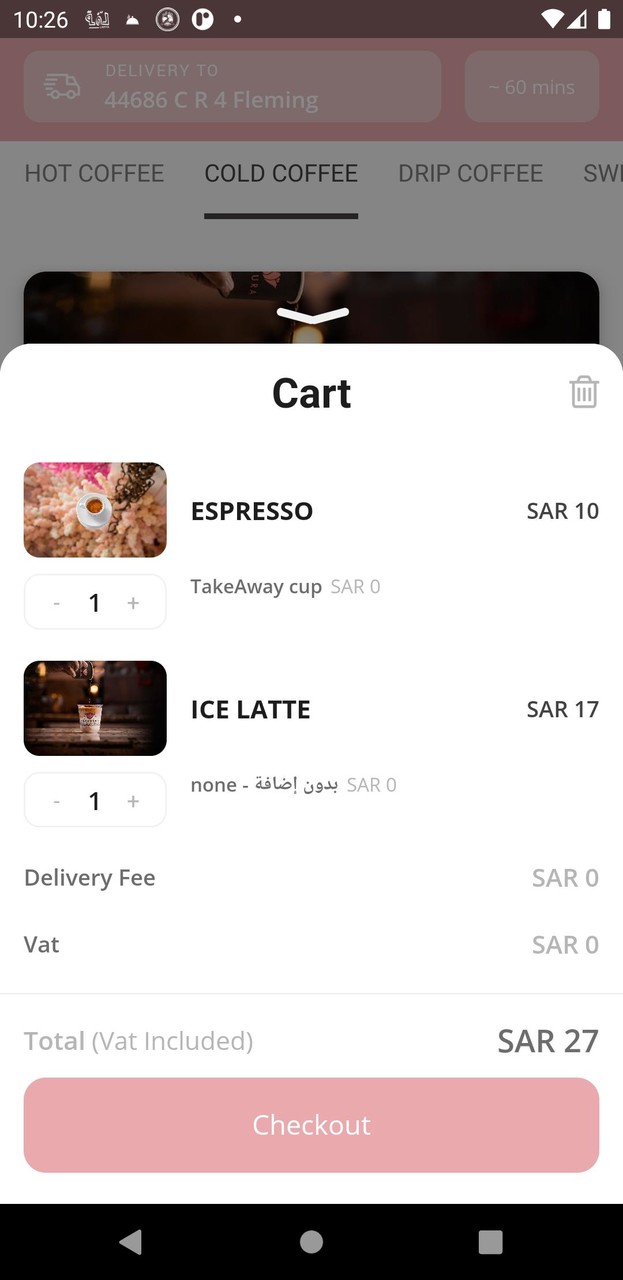The width and height of the screenshot is (623, 1280).
Task: Decrease Espresso quantity by one
Action: tap(57, 603)
